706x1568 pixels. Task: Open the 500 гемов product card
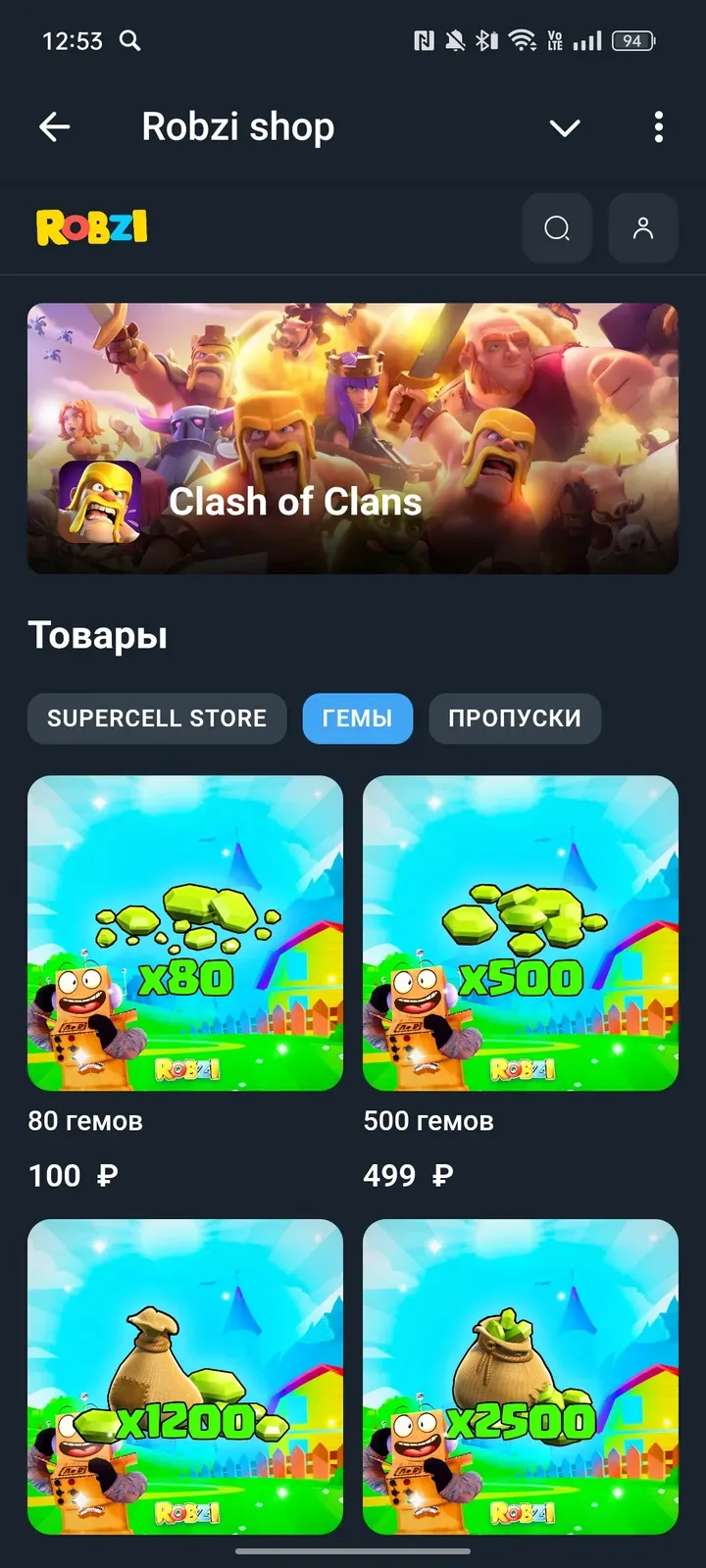point(521,933)
